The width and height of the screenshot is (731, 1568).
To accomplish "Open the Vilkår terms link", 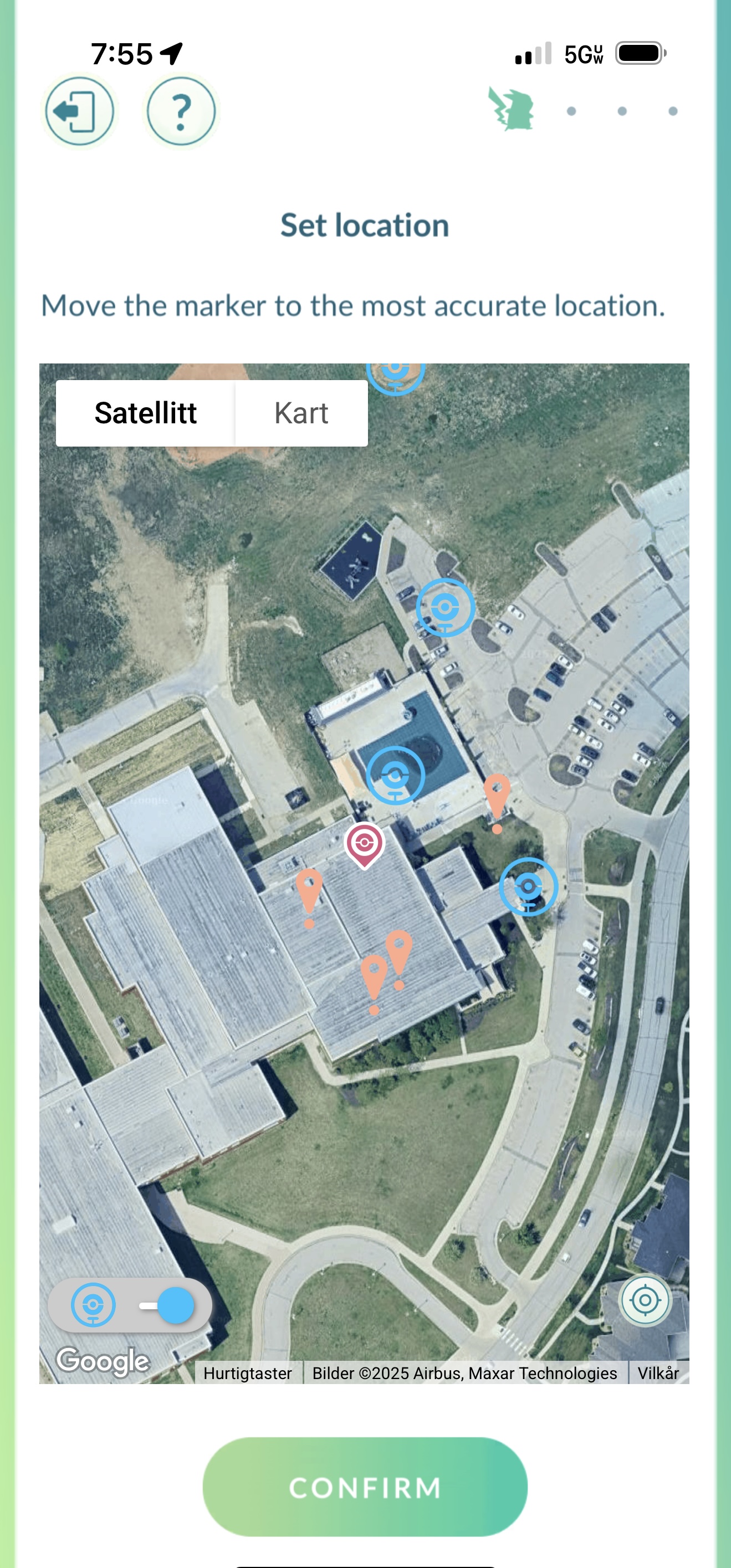I will point(658,1373).
